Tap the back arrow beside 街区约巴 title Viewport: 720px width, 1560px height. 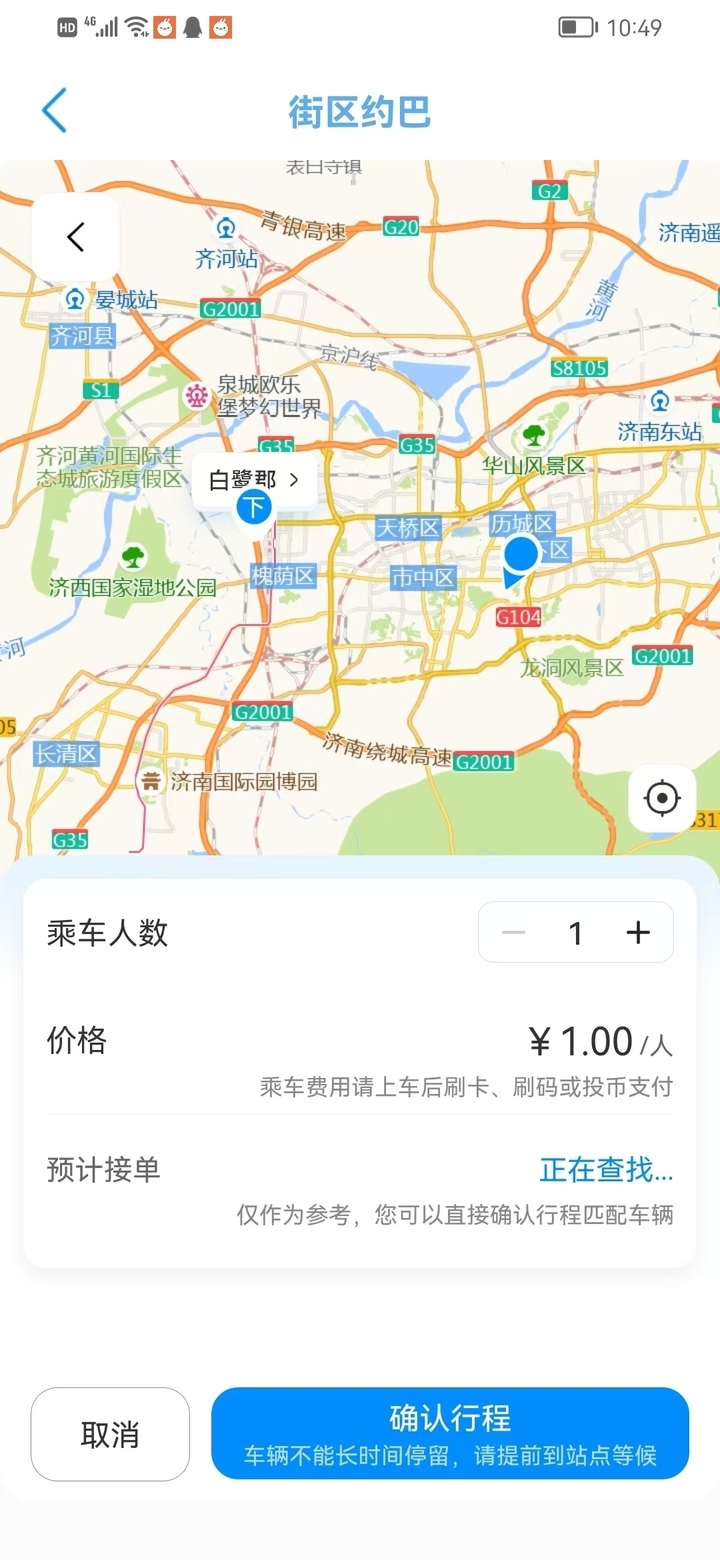55,111
